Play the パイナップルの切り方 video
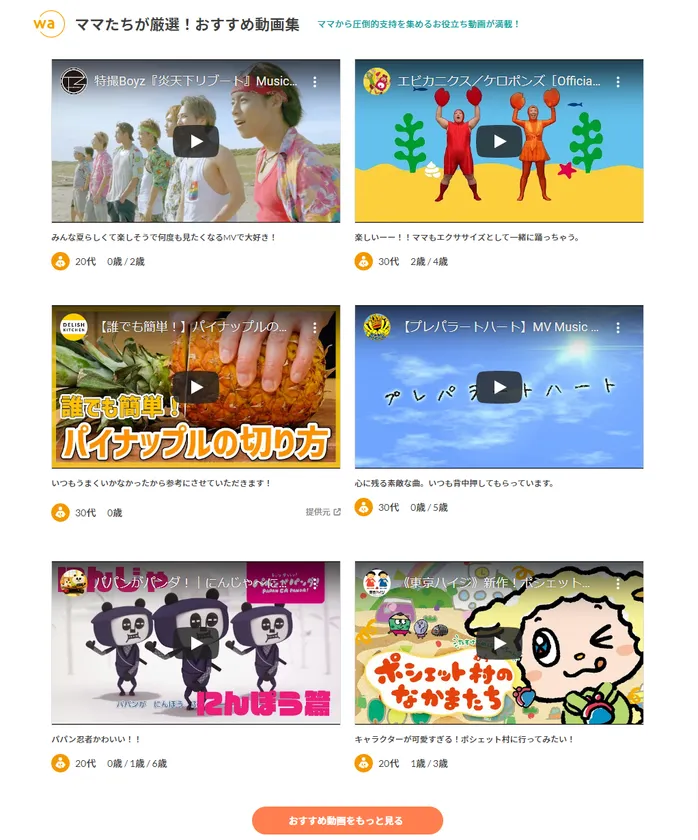This screenshot has width=698, height=840. pos(195,387)
